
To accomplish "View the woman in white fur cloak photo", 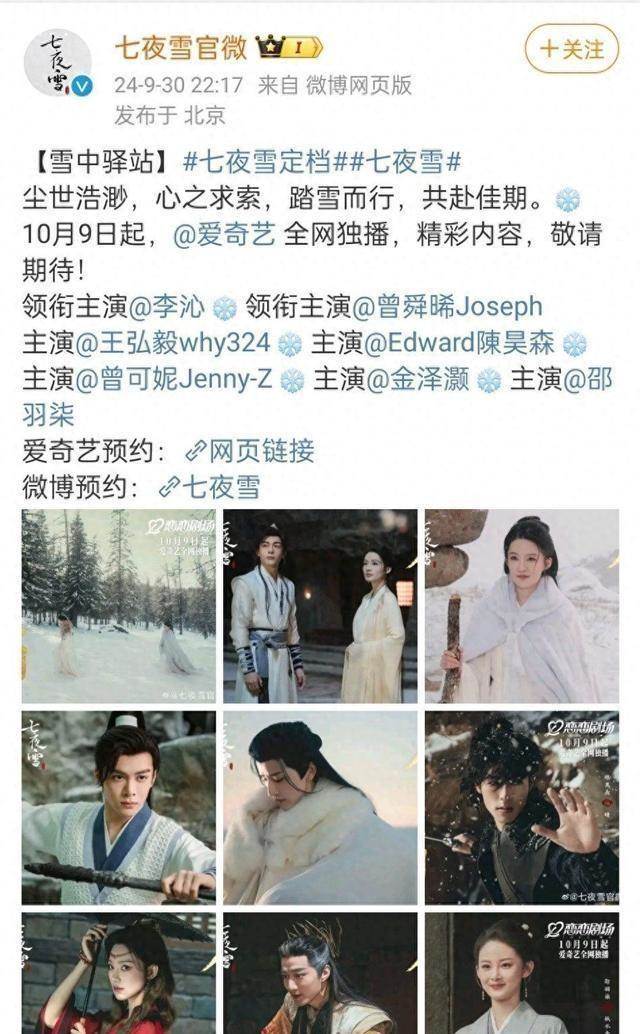I will coord(521,606).
